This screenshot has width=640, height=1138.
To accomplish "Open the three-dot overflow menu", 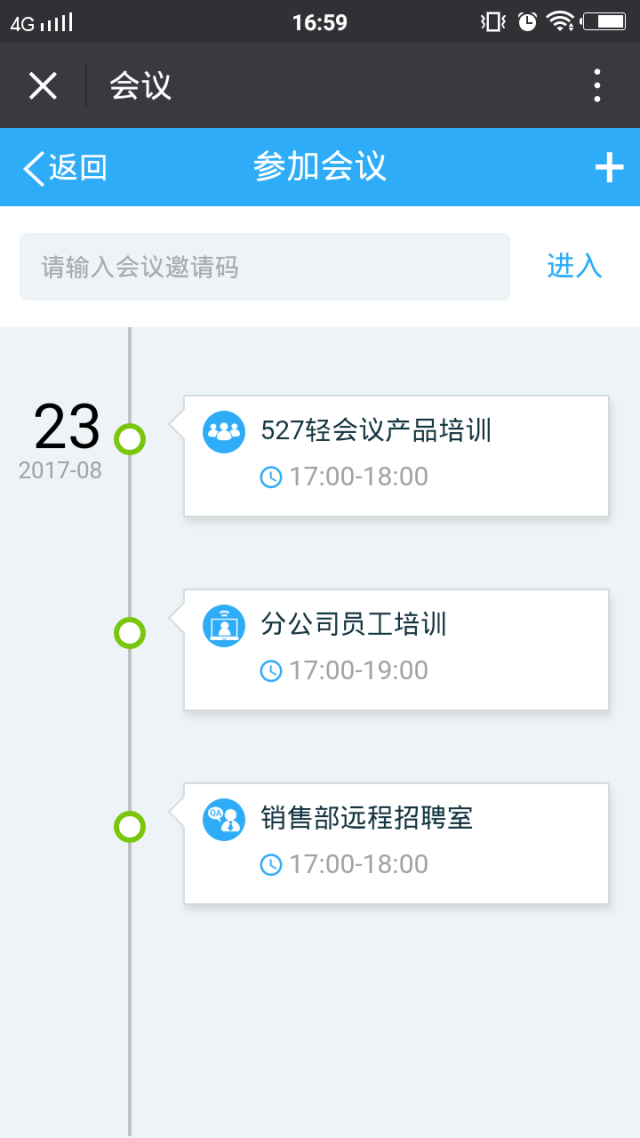I will pyautogui.click(x=597, y=86).
